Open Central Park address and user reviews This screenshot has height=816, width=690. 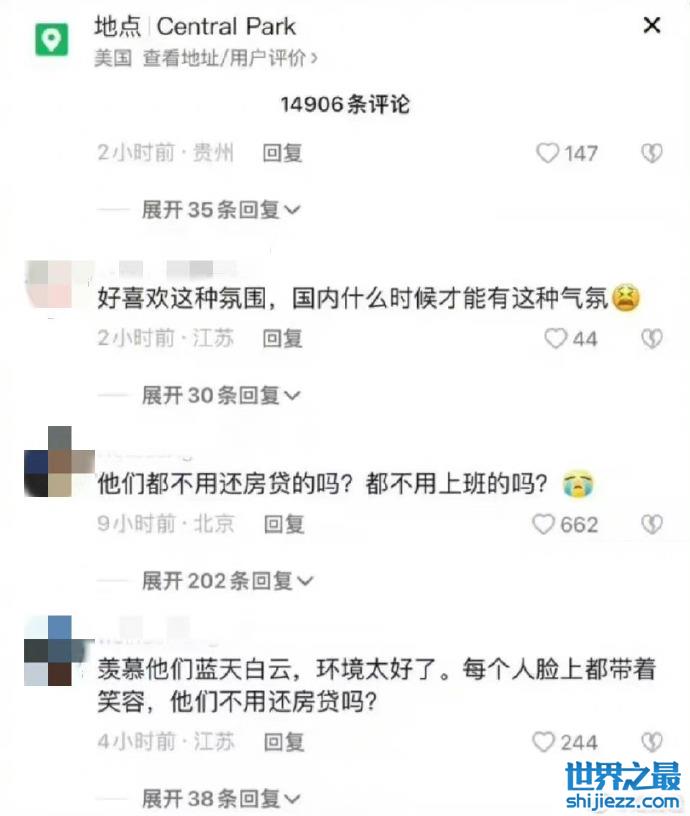coord(230,58)
